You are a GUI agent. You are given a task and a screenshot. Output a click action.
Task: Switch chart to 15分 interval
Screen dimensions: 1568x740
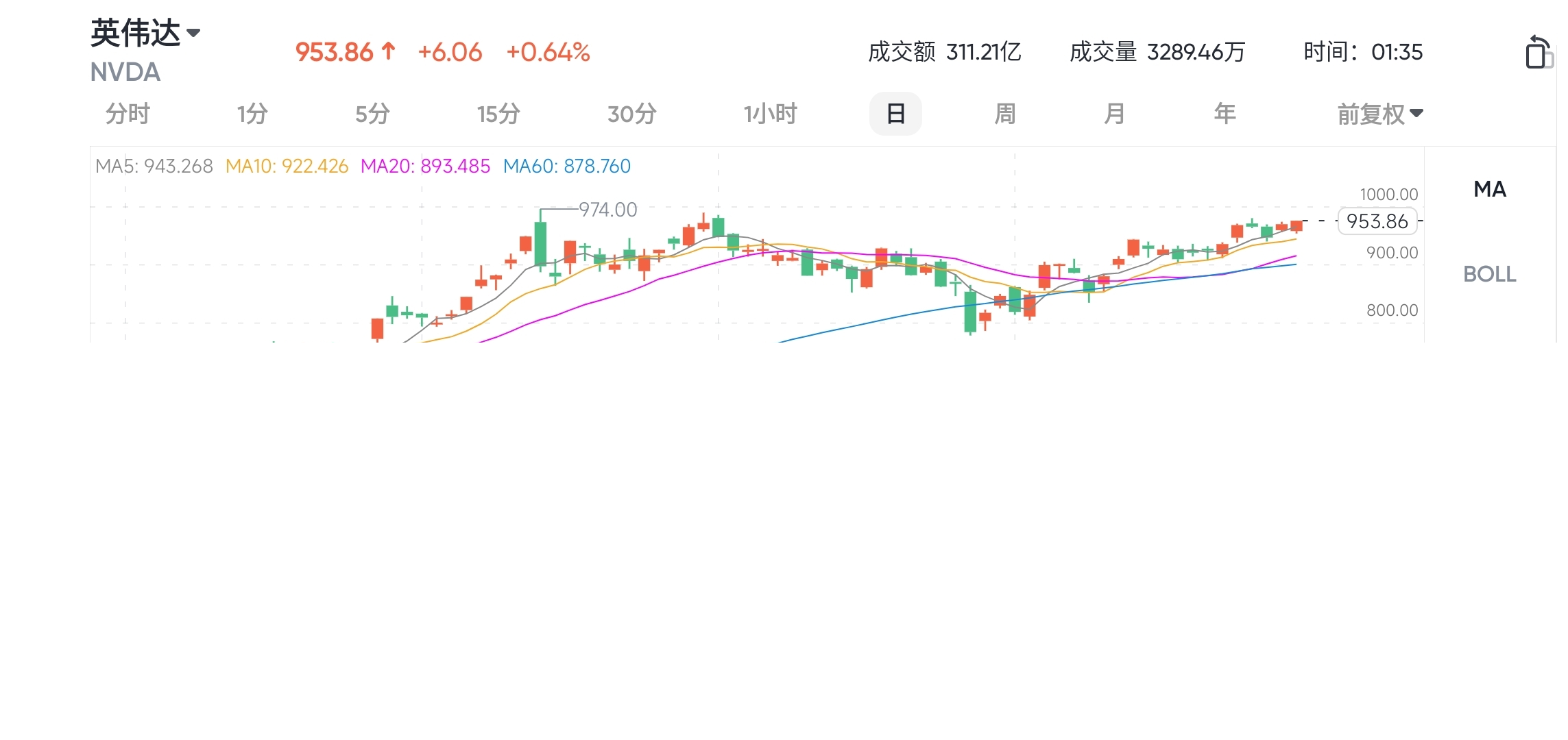coord(498,114)
